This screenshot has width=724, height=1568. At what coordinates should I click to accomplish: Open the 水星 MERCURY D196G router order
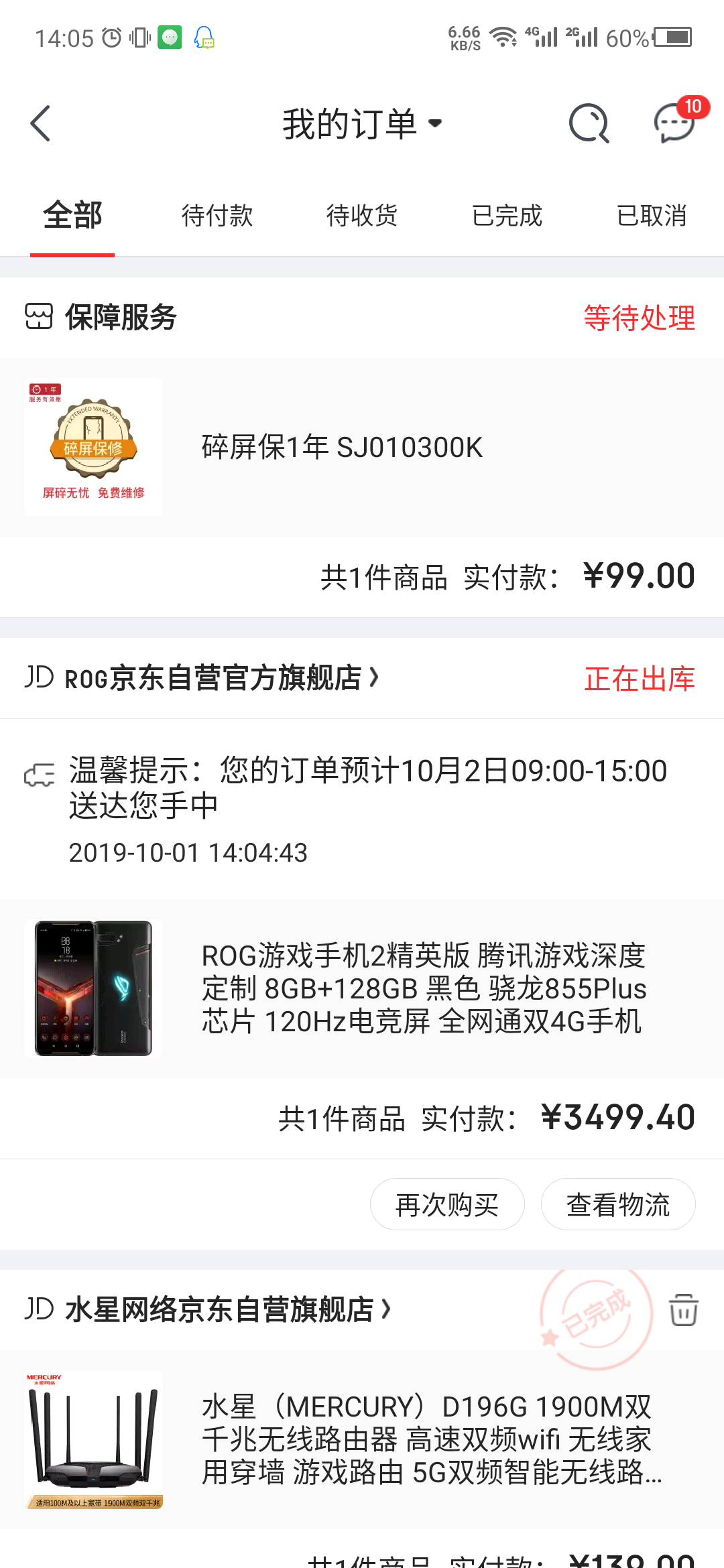pyautogui.click(x=429, y=1439)
